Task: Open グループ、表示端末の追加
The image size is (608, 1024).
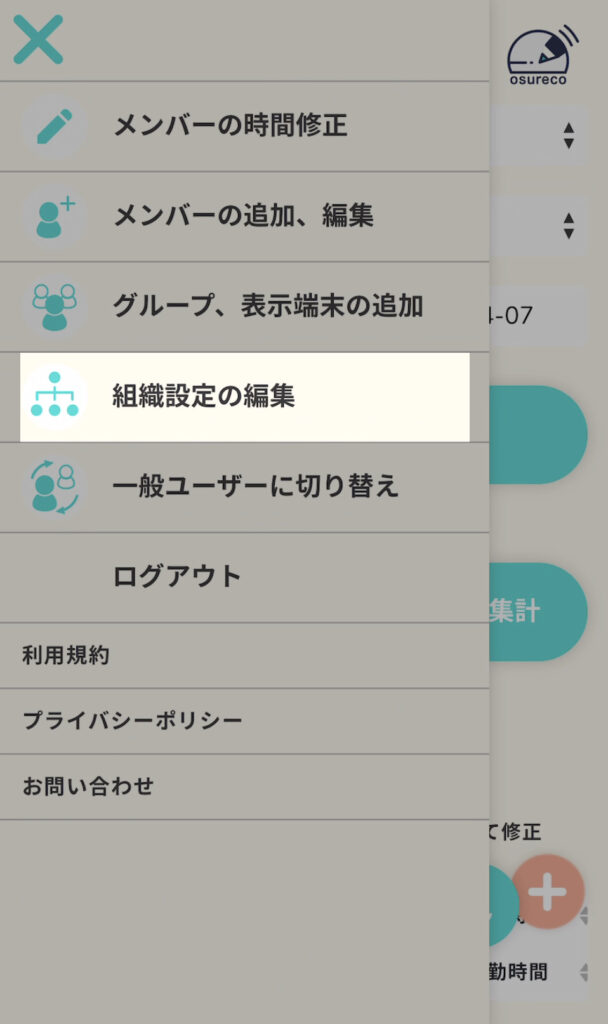Action: point(267,306)
